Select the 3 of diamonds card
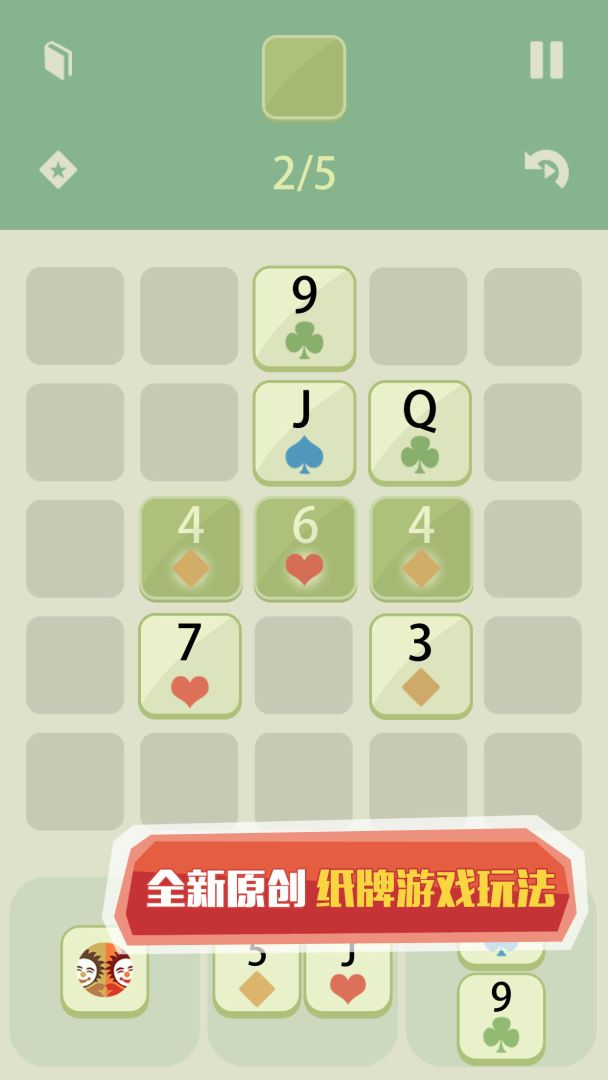 pyautogui.click(x=420, y=664)
